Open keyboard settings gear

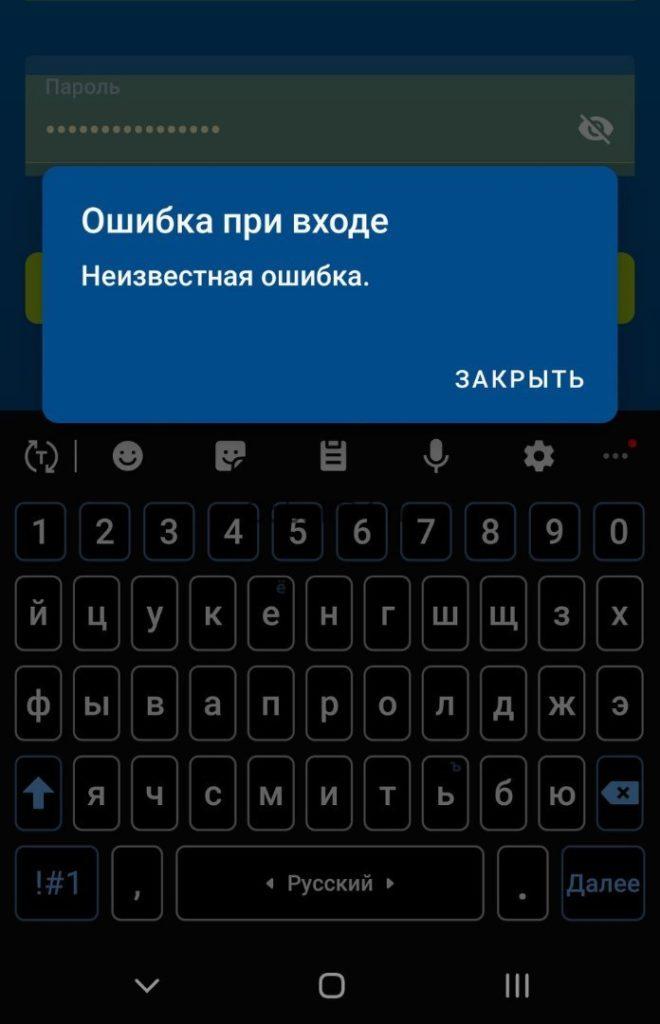point(538,457)
